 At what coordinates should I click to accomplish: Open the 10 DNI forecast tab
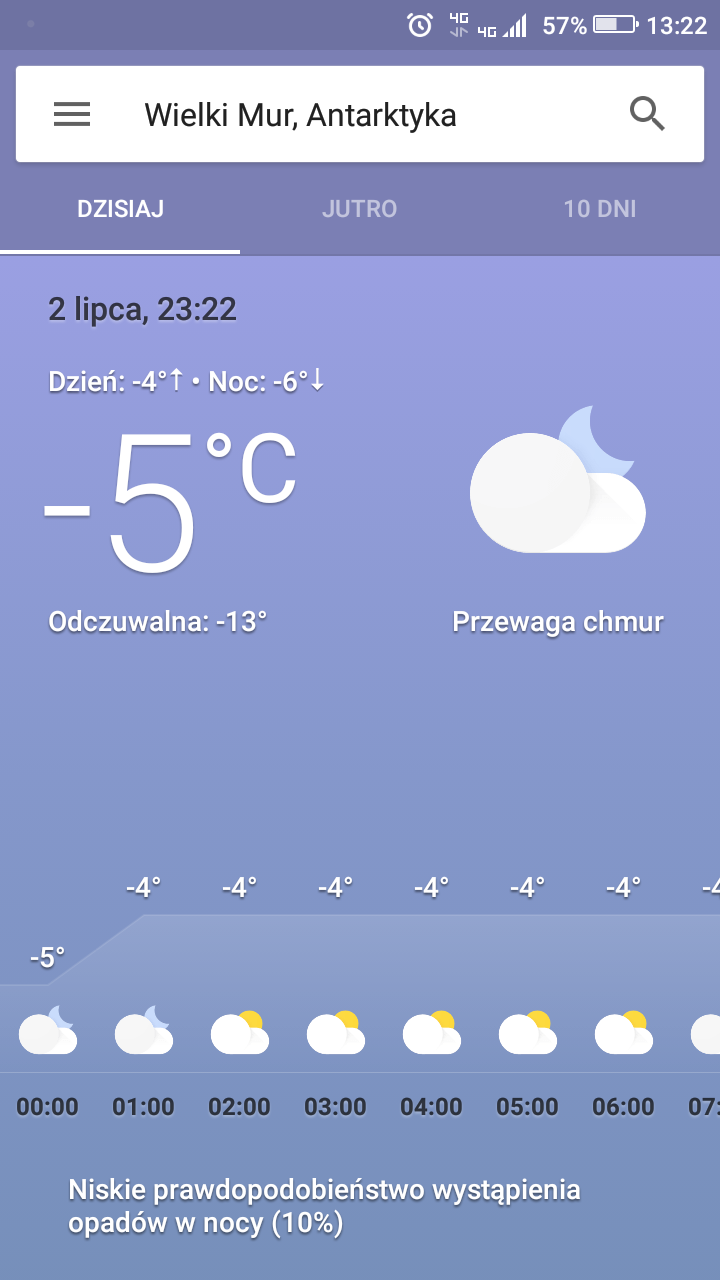click(x=600, y=209)
